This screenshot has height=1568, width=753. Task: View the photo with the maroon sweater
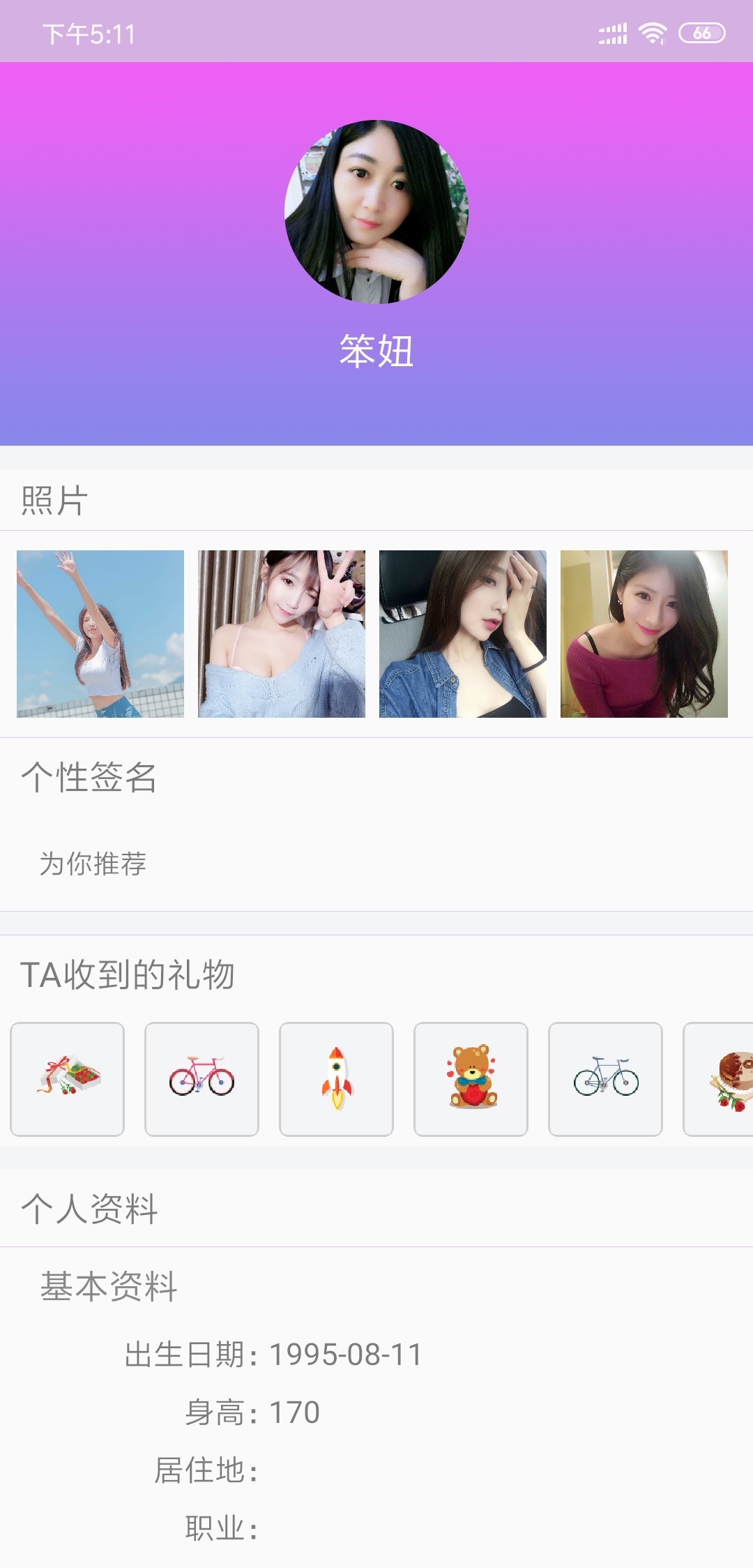[x=644, y=633]
